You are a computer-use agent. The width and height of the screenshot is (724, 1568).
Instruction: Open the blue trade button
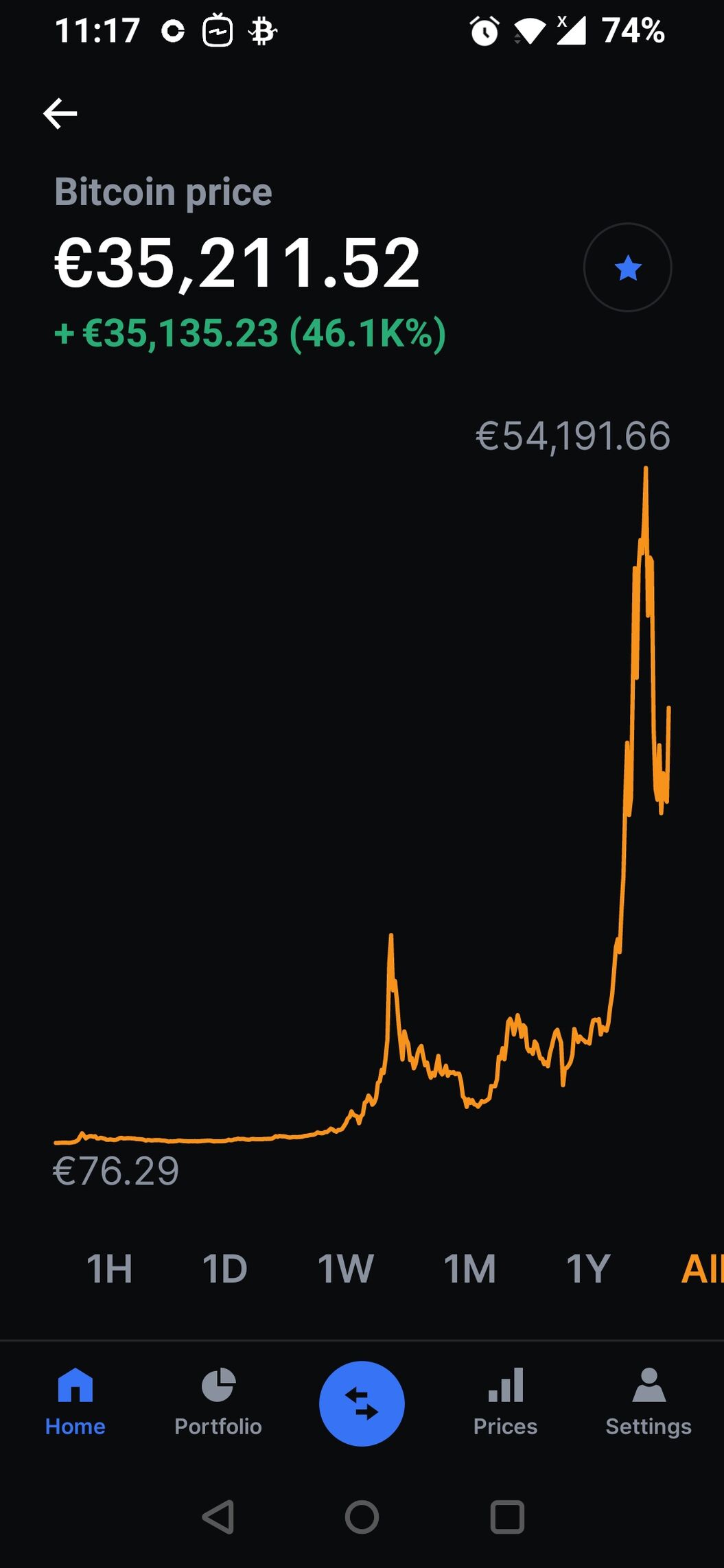tap(362, 1403)
